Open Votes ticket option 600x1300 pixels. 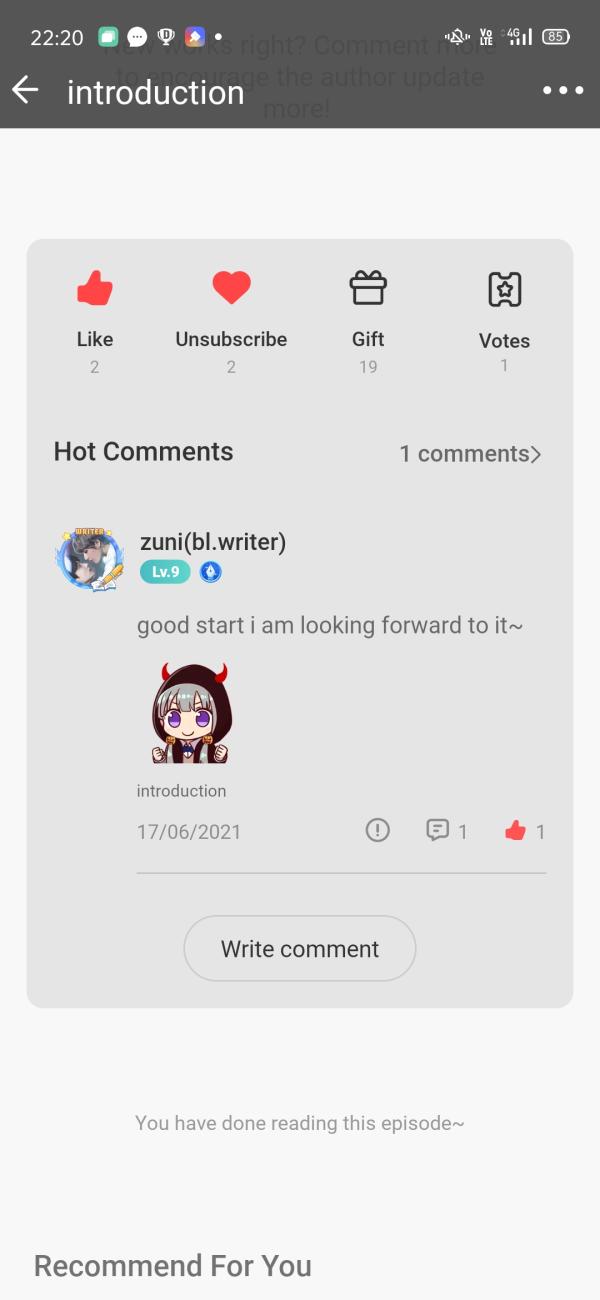tap(504, 289)
